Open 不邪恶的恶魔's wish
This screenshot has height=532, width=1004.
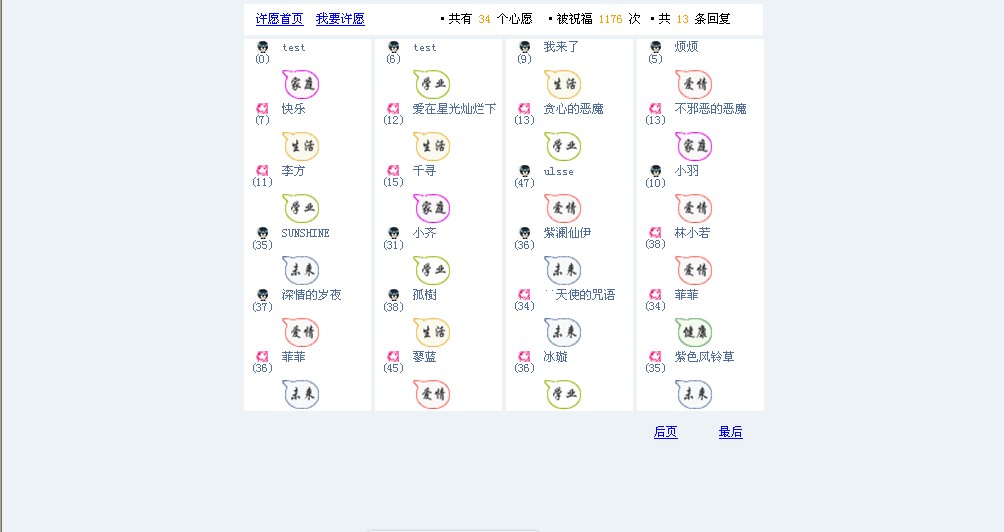(x=710, y=109)
